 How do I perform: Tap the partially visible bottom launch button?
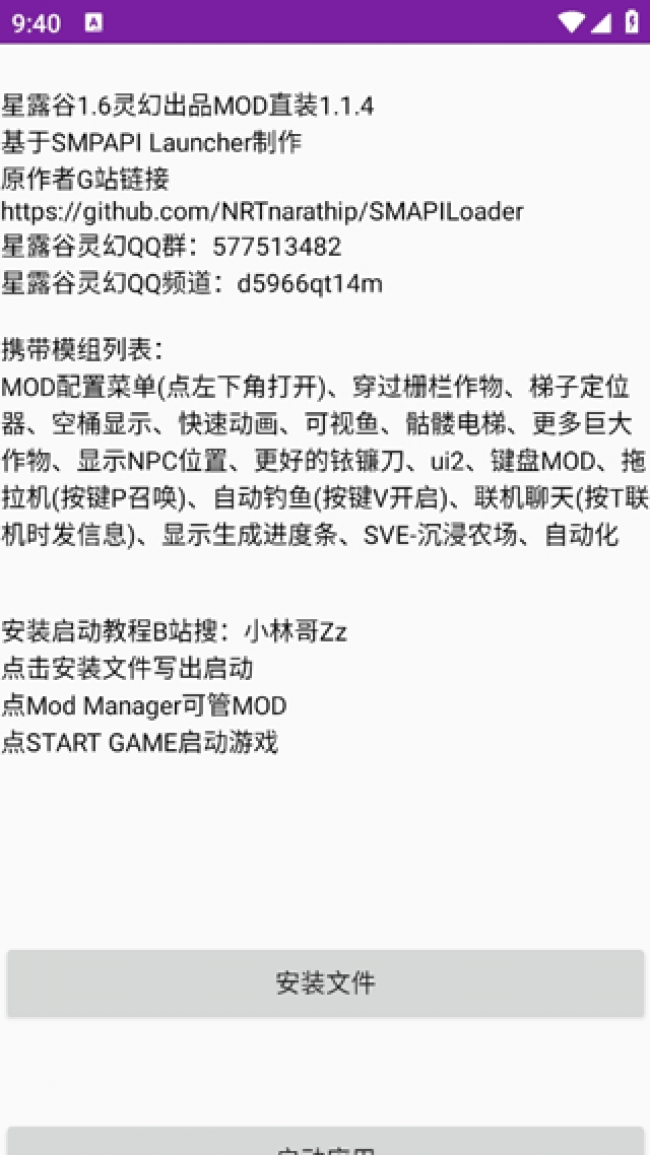pyautogui.click(x=325, y=1142)
